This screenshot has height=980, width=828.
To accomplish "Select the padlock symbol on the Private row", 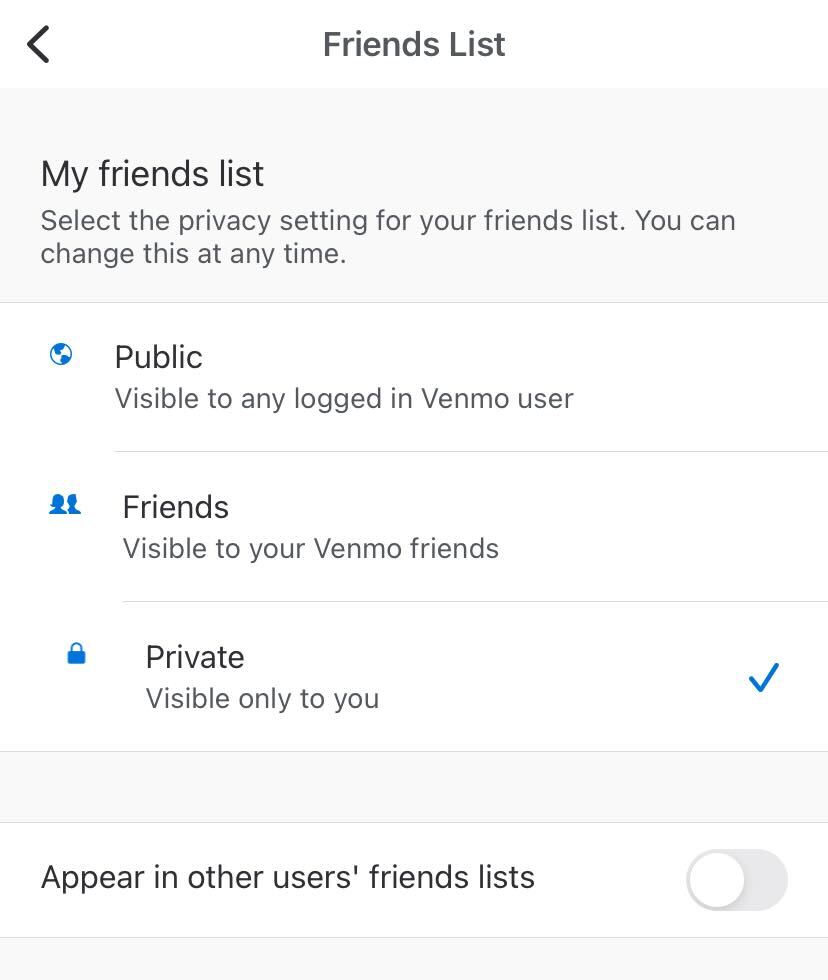I will (x=76, y=654).
